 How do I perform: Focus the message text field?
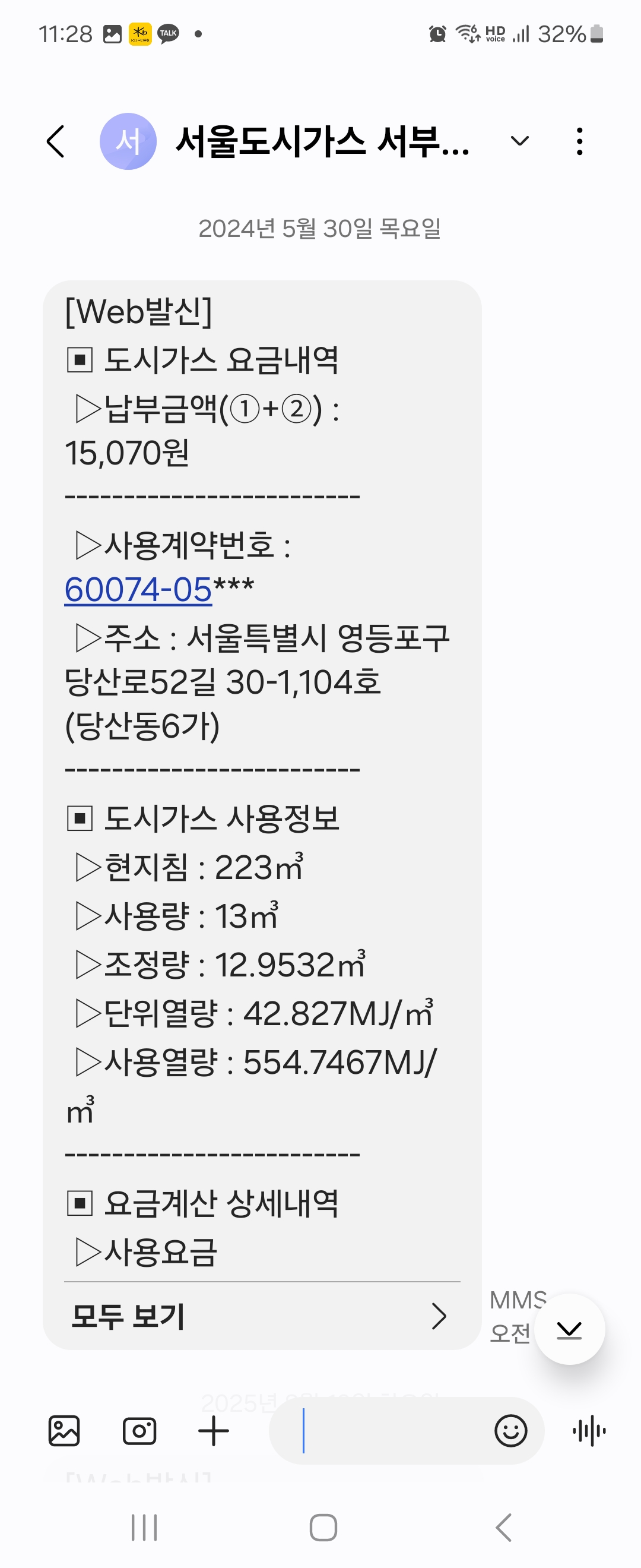pos(389,1431)
